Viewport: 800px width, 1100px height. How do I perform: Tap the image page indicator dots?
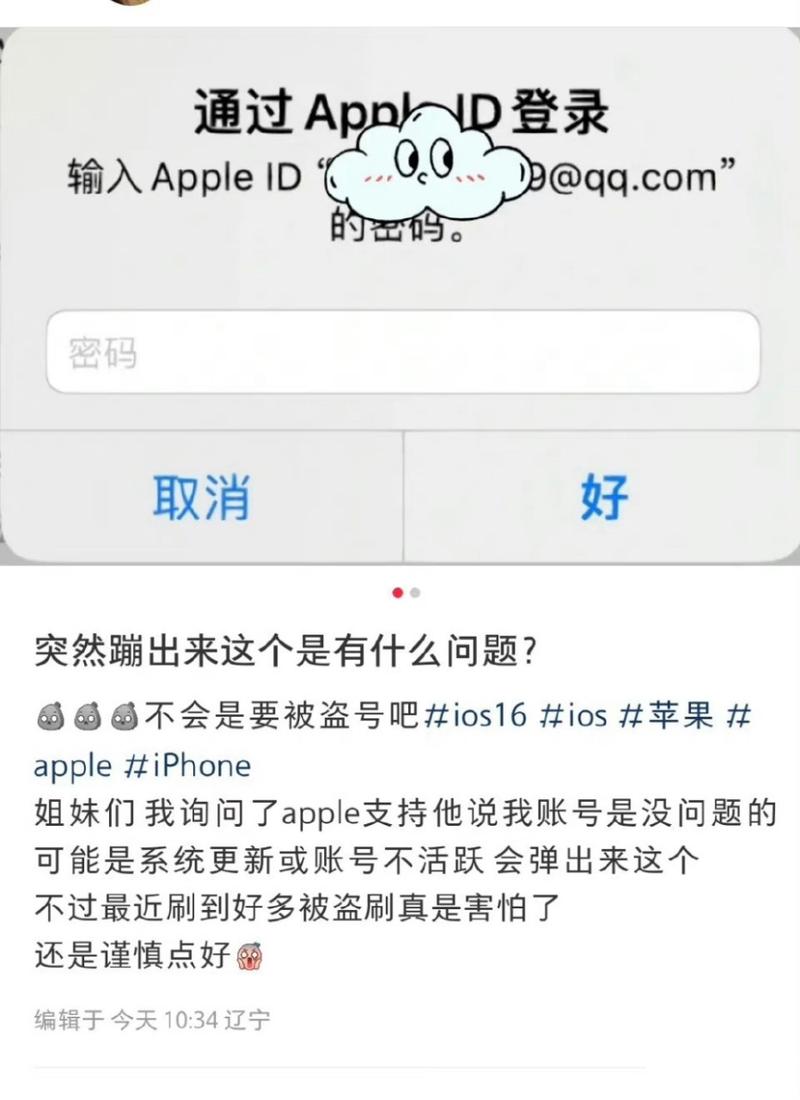tap(406, 593)
